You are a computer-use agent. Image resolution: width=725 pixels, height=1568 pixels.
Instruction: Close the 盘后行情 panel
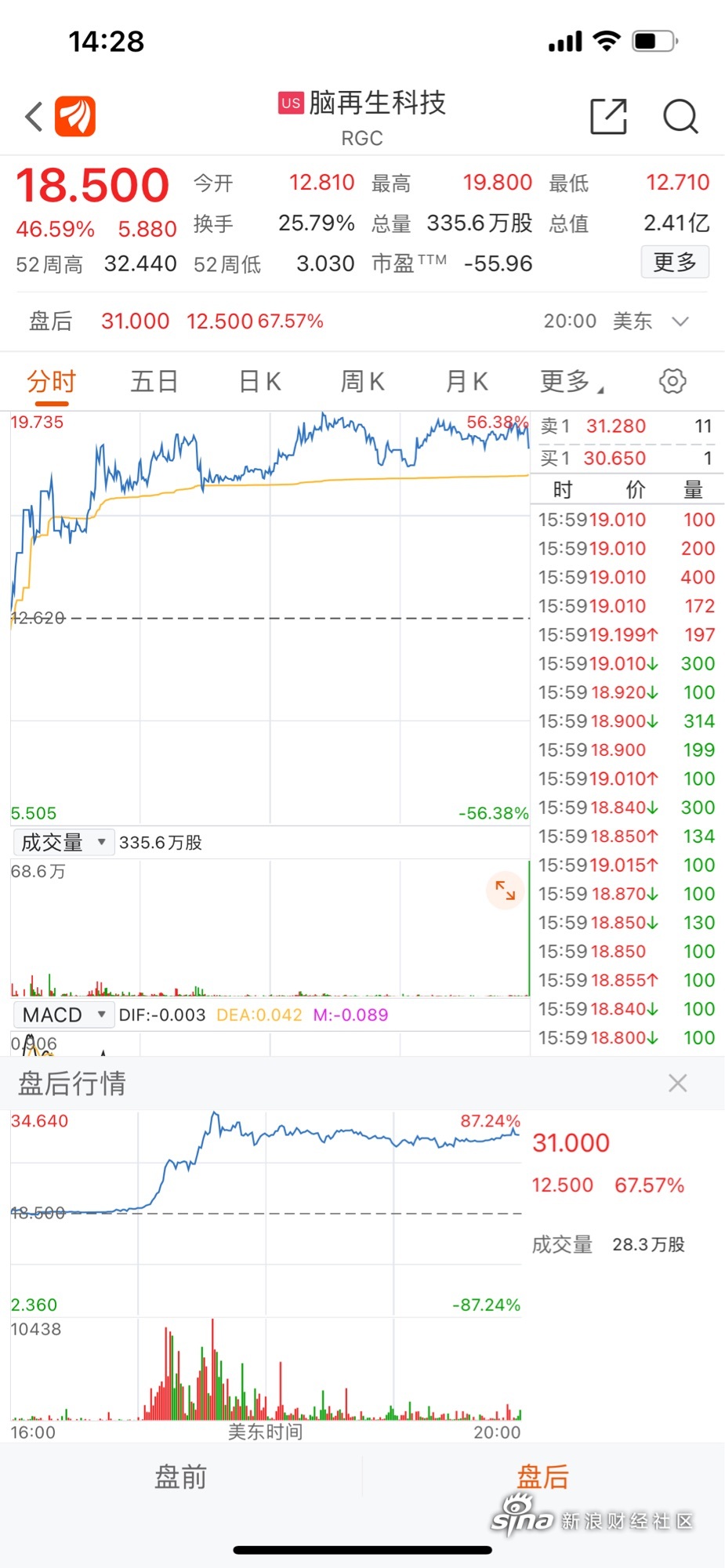[x=677, y=1083]
